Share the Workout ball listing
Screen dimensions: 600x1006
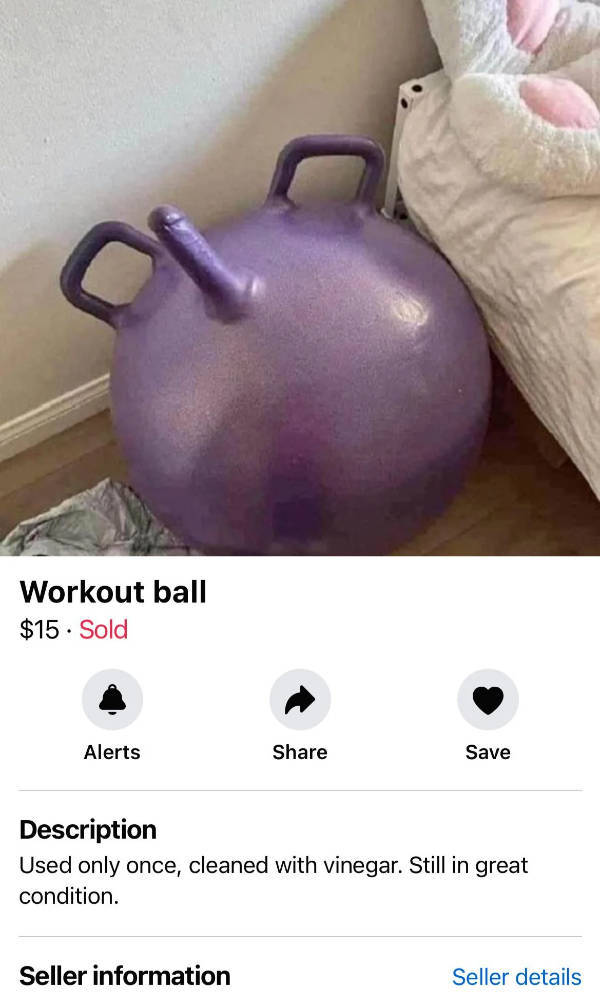pos(300,700)
